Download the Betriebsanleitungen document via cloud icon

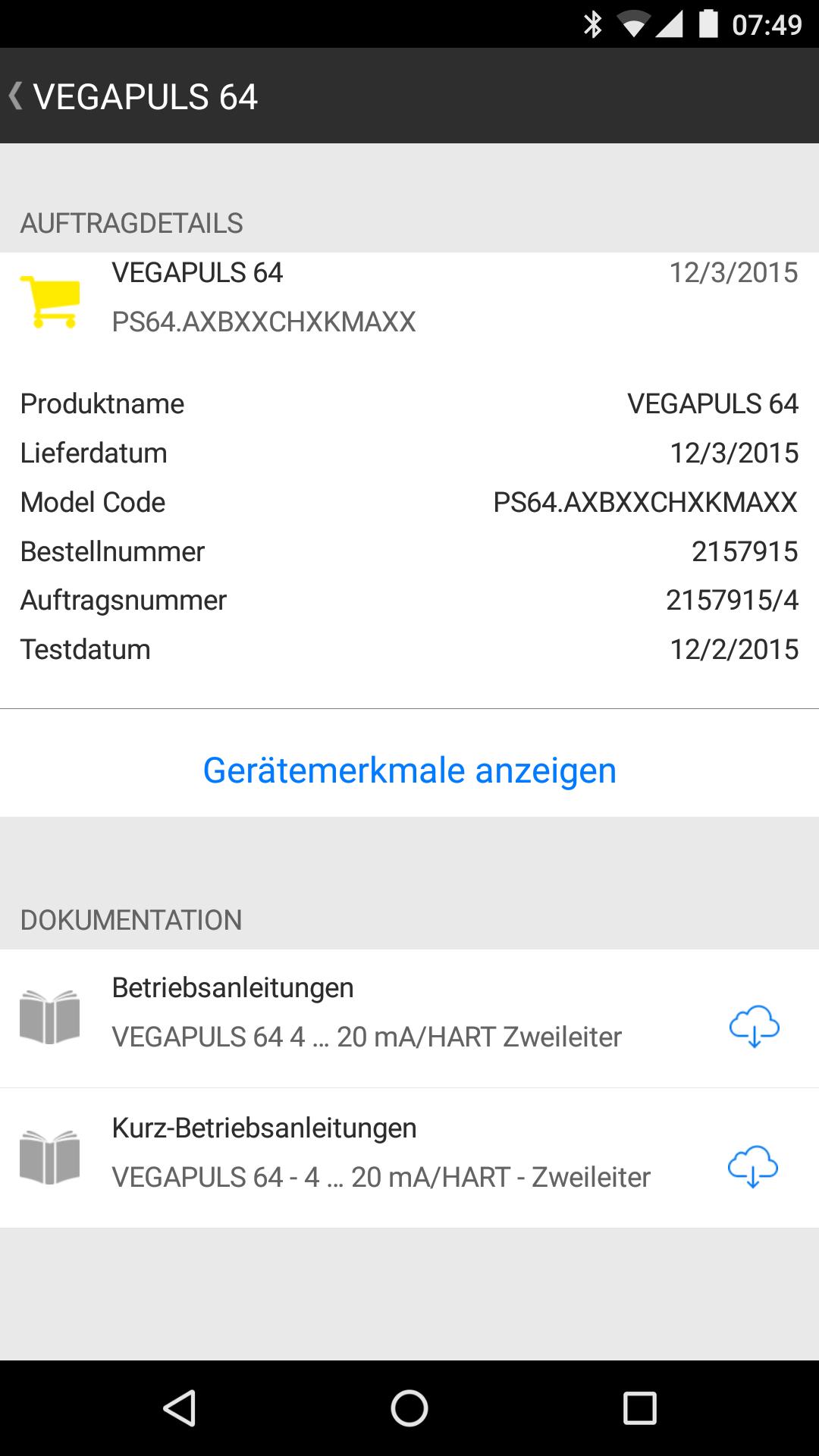754,1025
